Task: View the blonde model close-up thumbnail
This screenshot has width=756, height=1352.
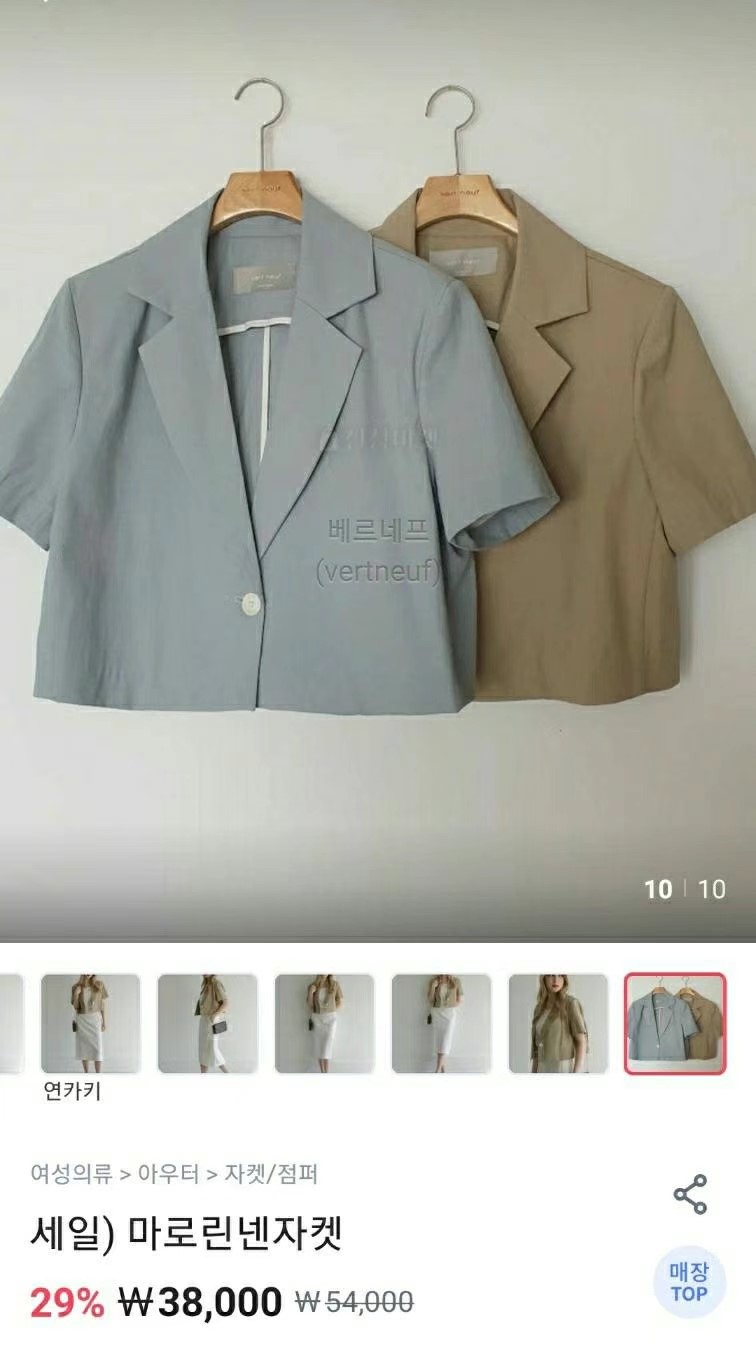Action: coord(558,1024)
